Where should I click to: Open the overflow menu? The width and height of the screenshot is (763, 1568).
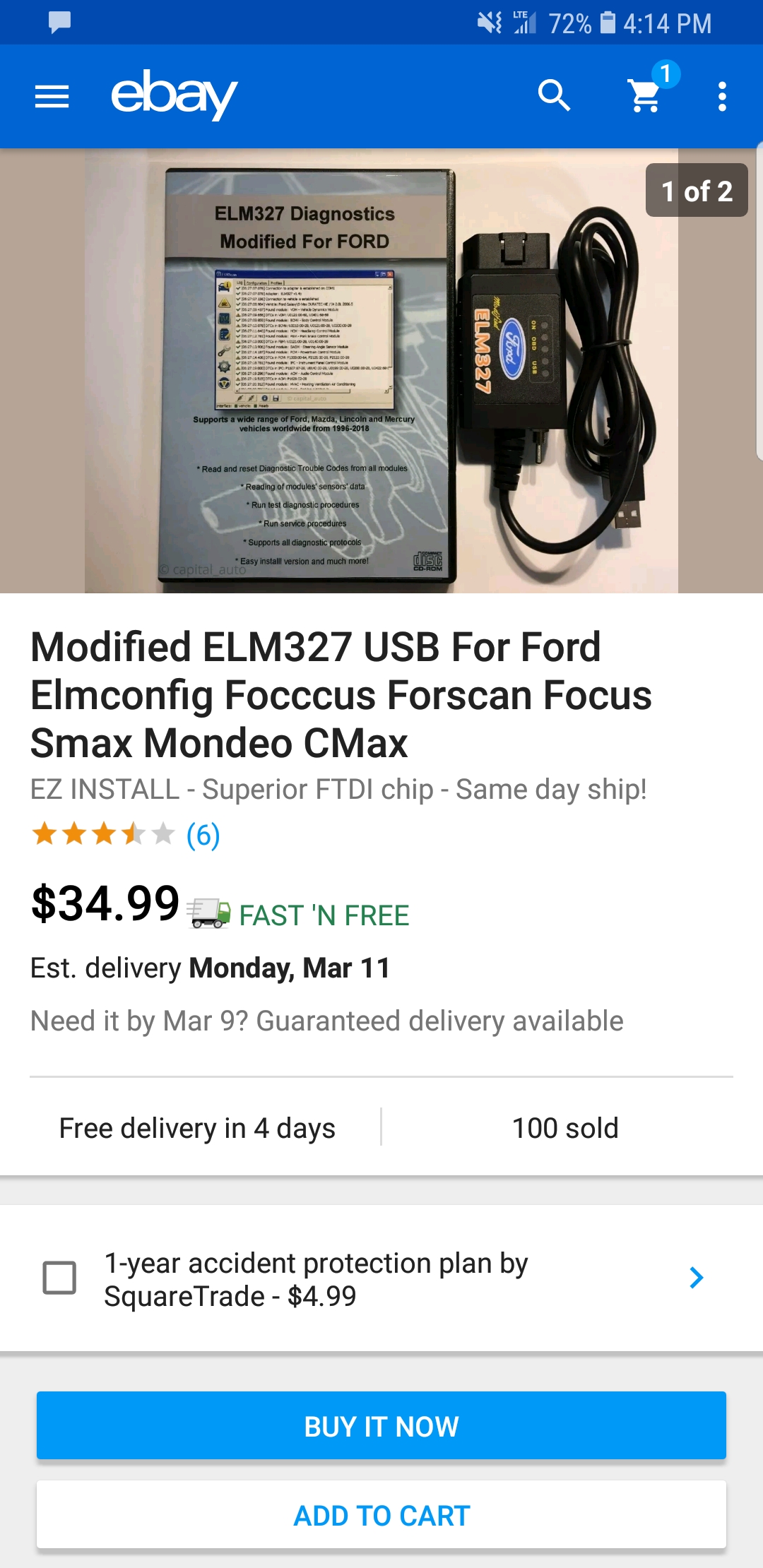721,96
